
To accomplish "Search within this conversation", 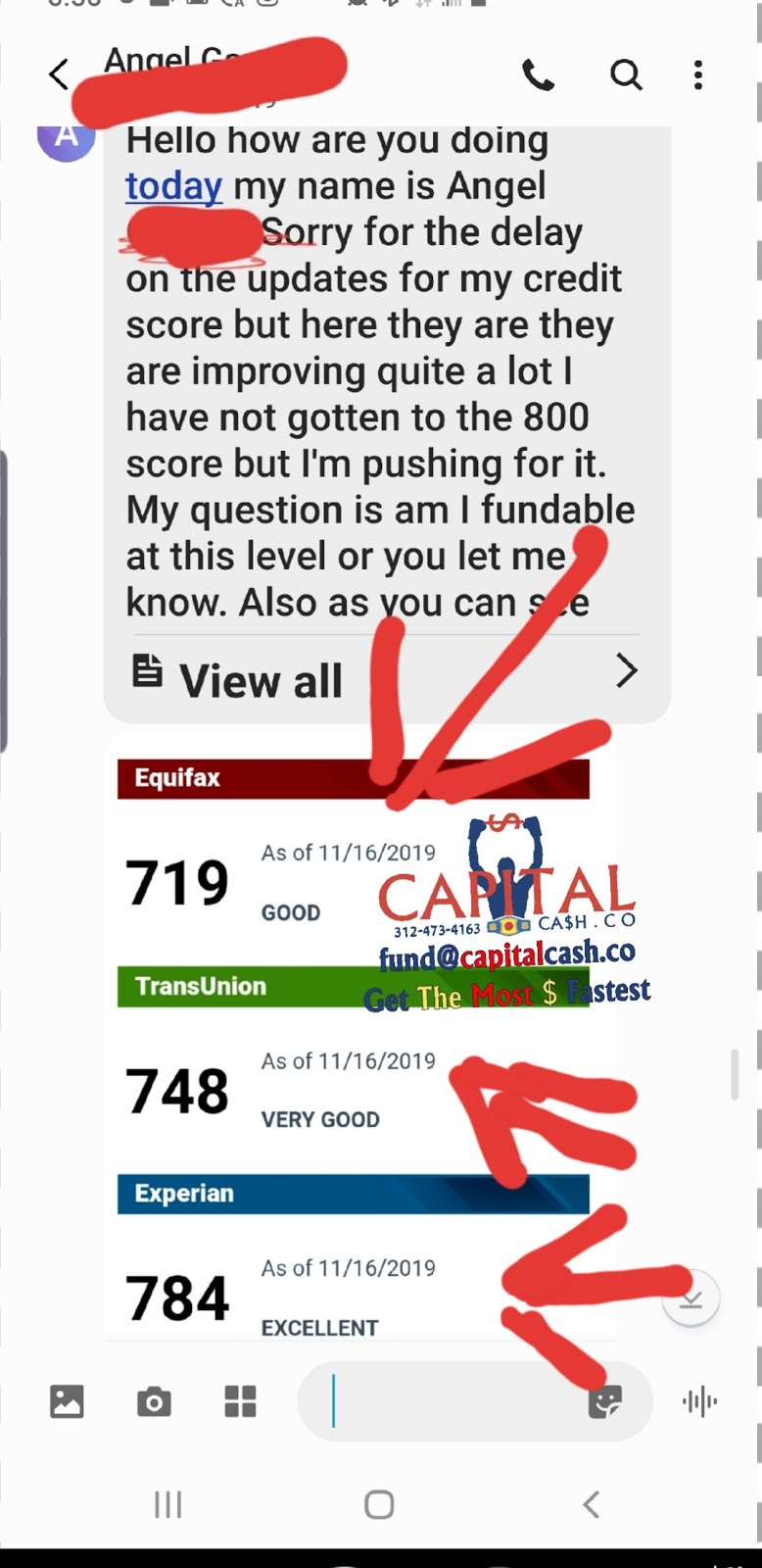I will click(x=626, y=74).
